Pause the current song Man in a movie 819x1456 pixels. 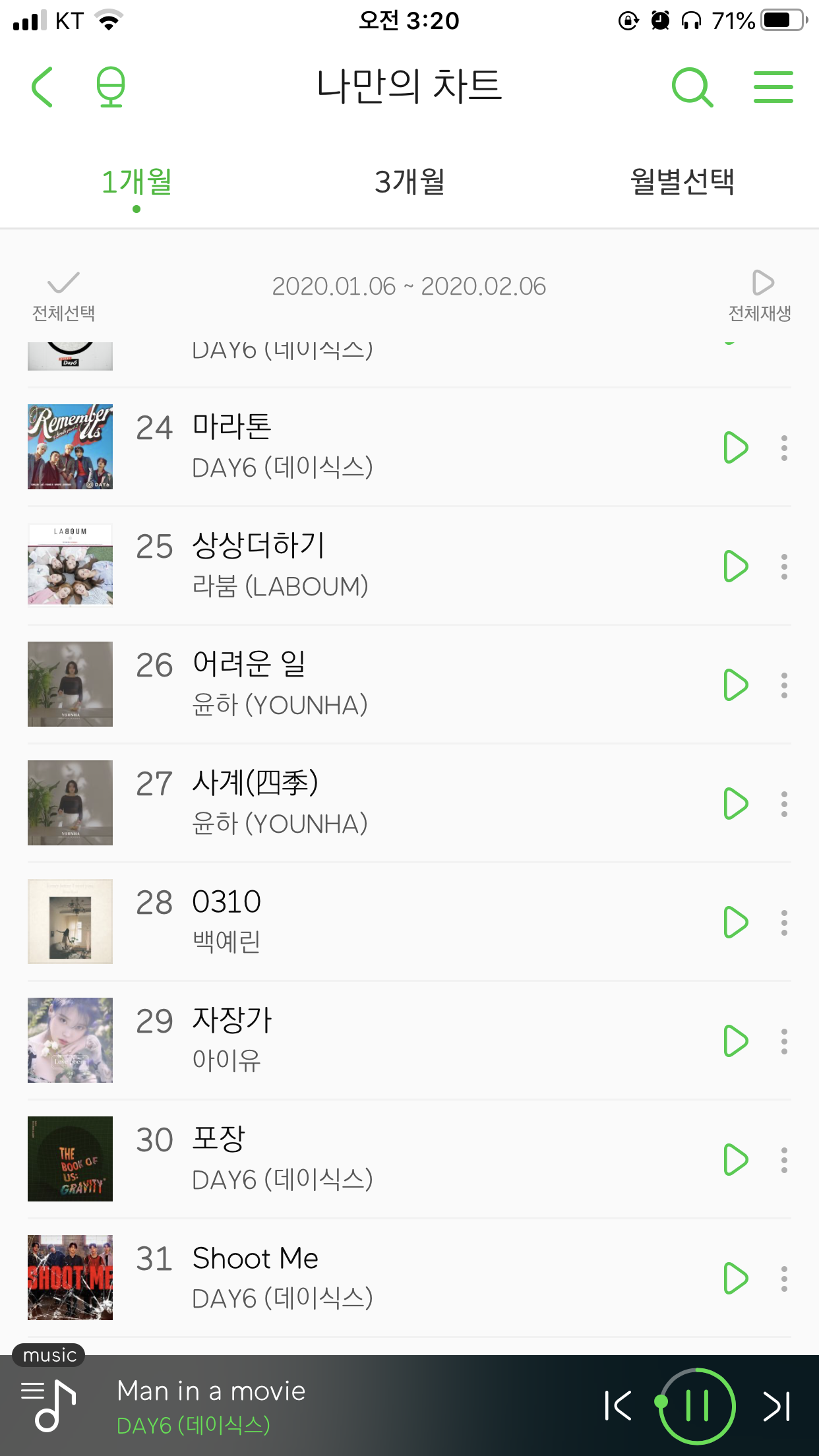696,1406
